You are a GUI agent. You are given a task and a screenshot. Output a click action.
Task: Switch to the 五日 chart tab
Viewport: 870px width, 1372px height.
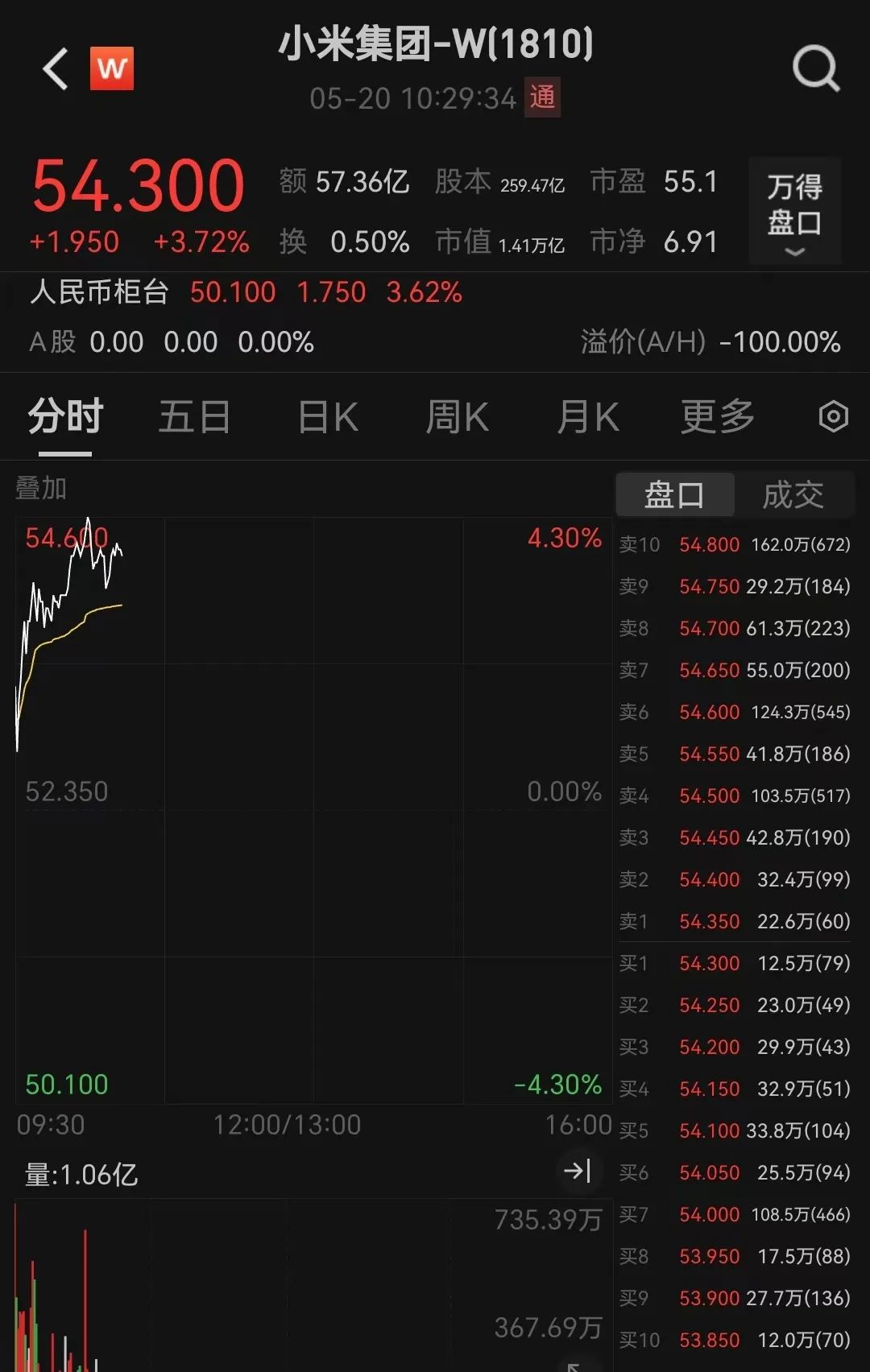tap(194, 417)
